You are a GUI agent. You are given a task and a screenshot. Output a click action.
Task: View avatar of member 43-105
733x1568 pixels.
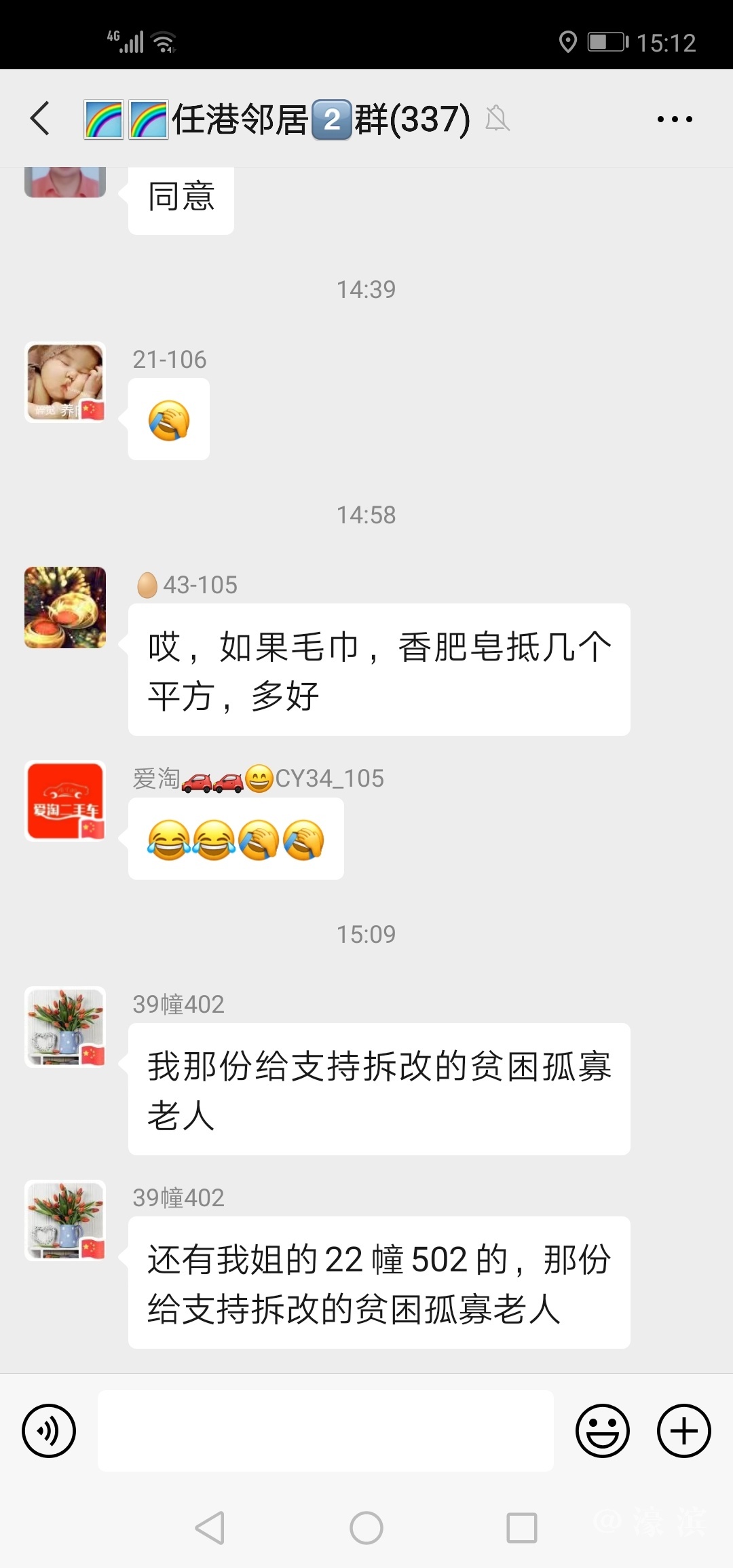click(x=65, y=608)
